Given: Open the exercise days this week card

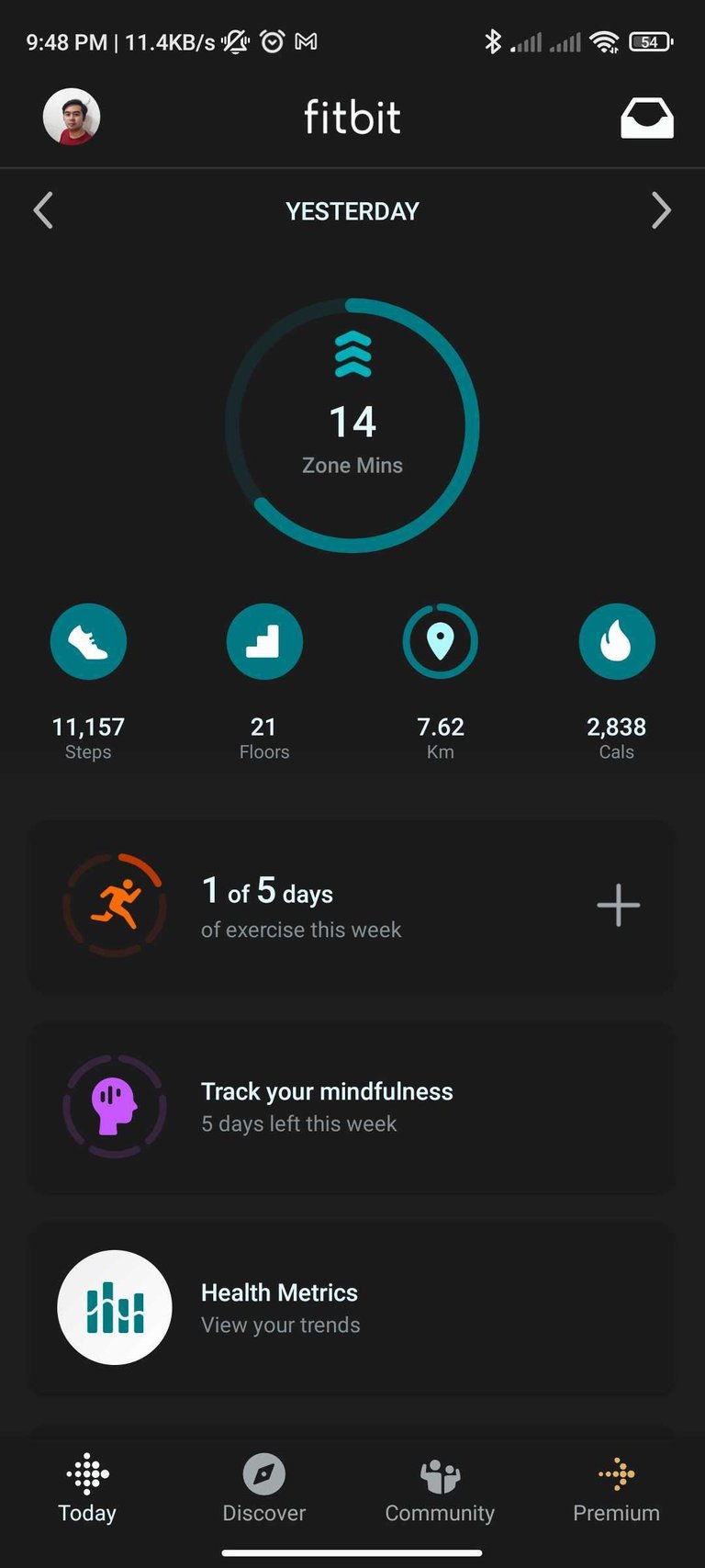Looking at the screenshot, I should 303,907.
